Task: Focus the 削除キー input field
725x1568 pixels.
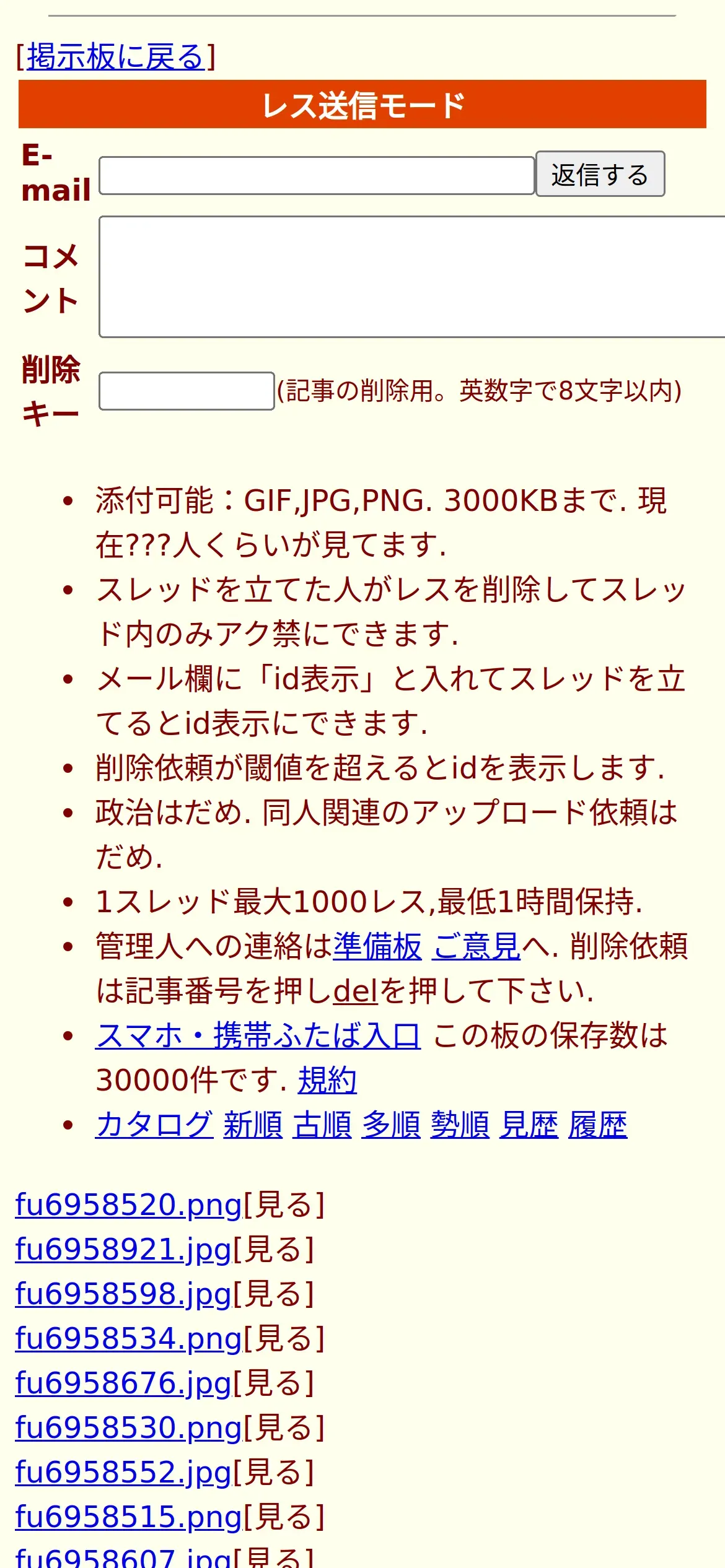Action: (x=187, y=391)
